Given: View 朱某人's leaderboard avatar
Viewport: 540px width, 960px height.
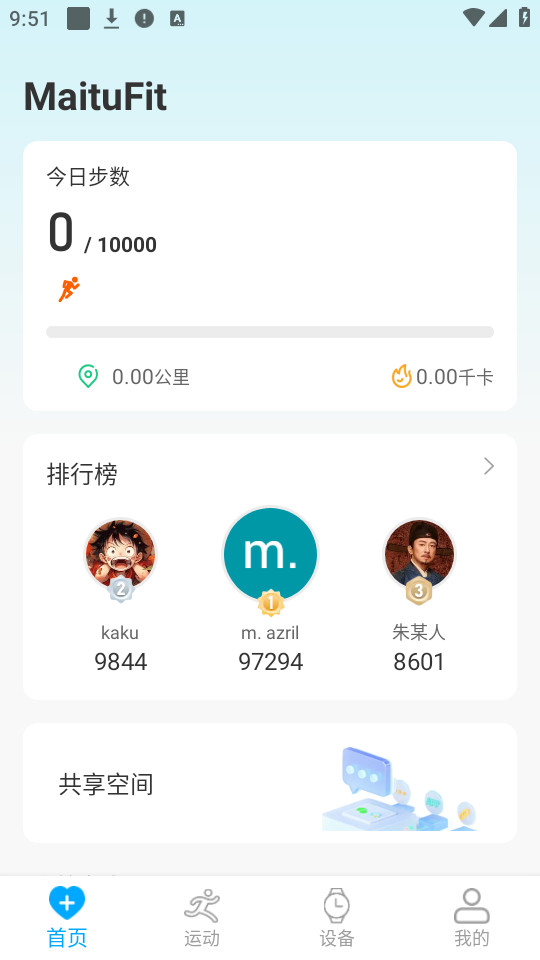Looking at the screenshot, I should 419,554.
